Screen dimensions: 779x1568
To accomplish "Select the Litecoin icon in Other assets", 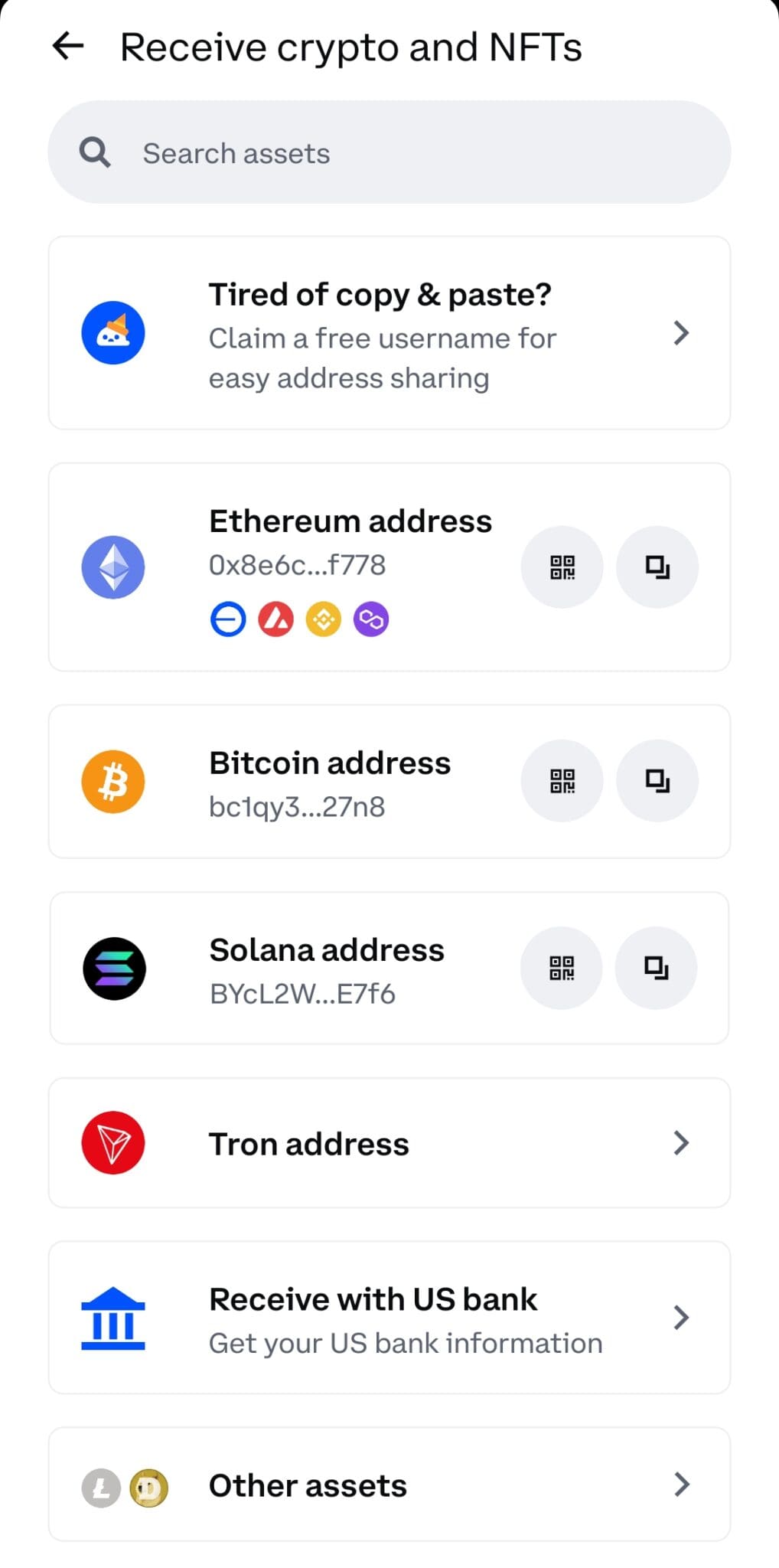I will click(100, 1484).
